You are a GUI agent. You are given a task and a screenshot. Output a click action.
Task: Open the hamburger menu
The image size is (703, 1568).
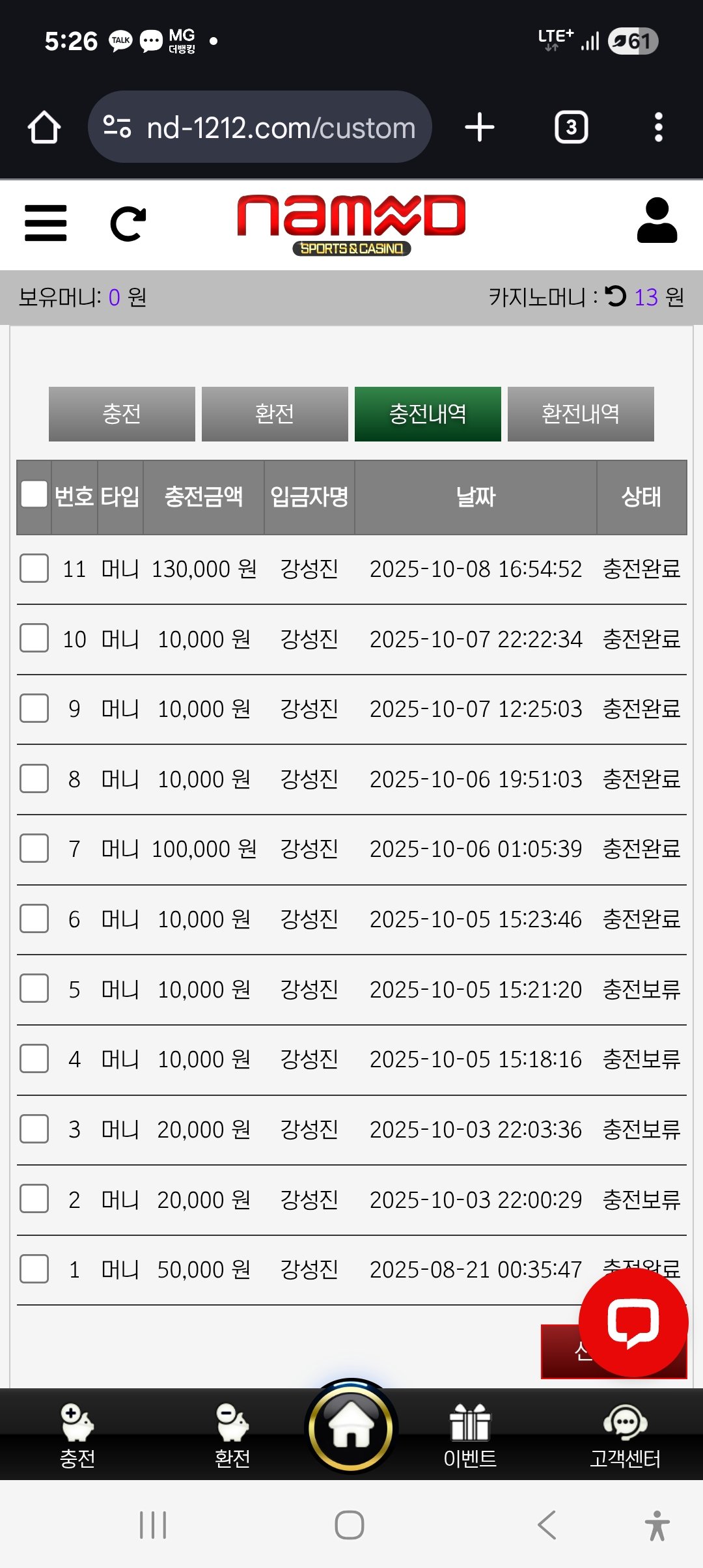[46, 223]
